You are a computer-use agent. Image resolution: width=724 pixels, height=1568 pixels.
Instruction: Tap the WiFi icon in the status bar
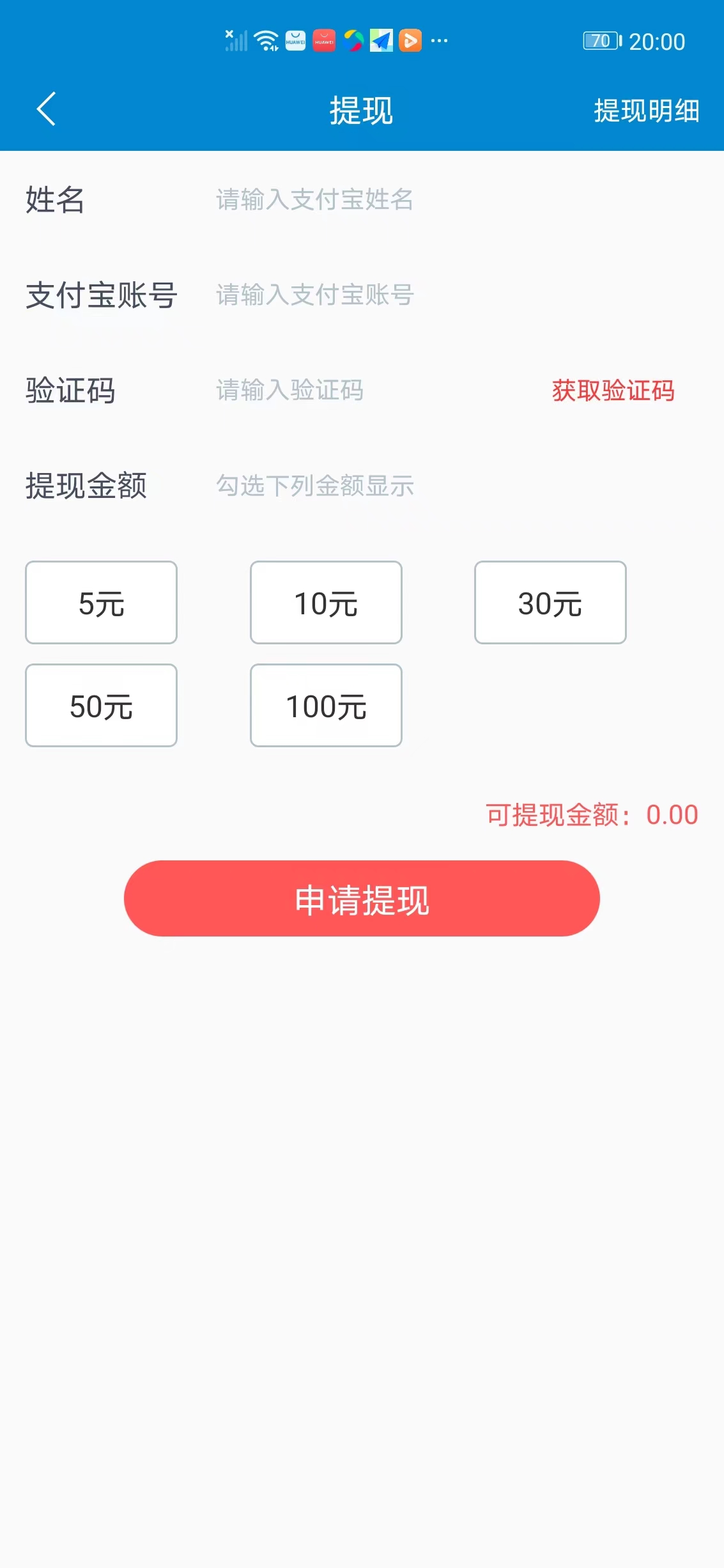tap(266, 40)
